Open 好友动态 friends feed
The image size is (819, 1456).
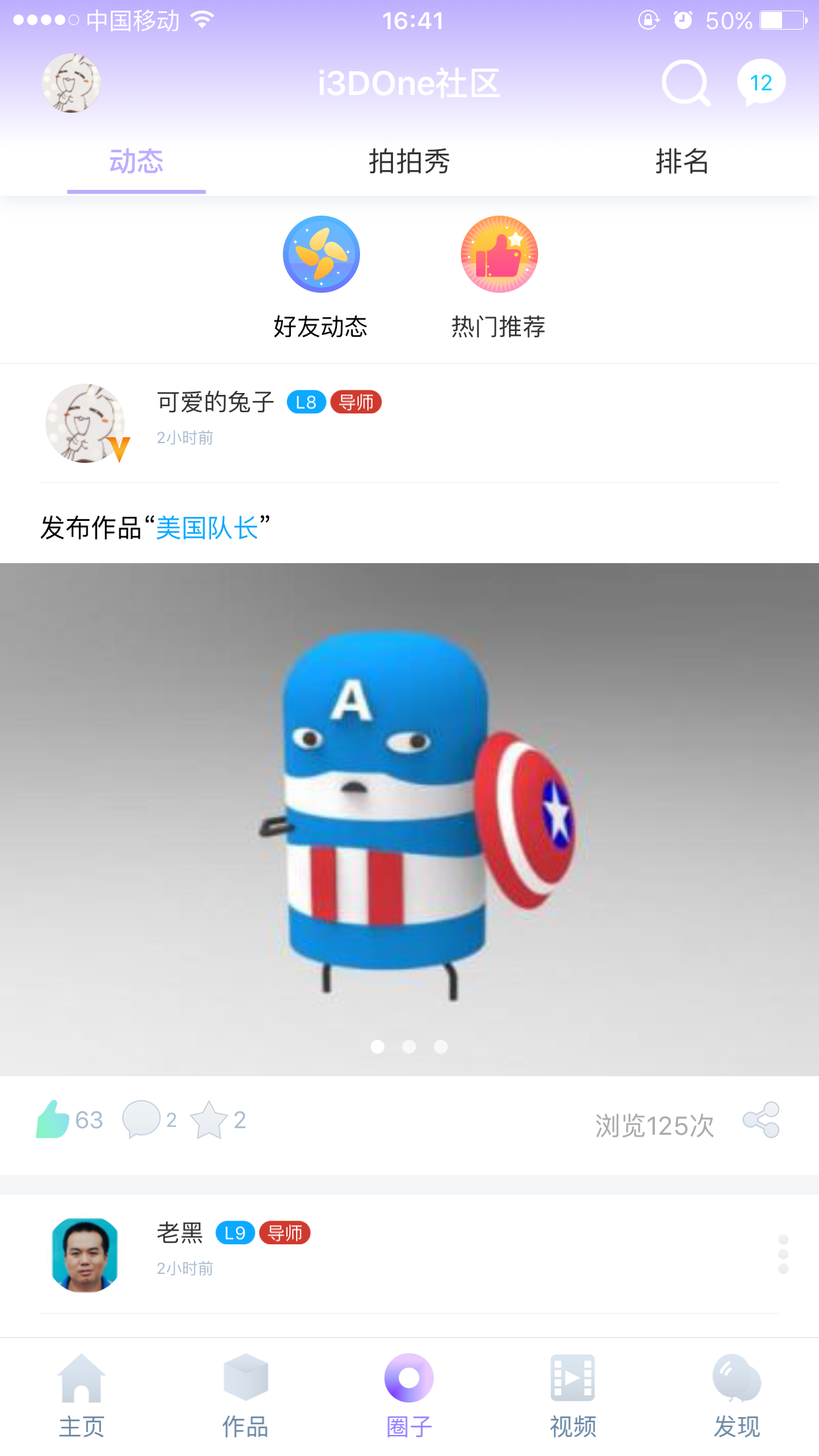(x=321, y=277)
